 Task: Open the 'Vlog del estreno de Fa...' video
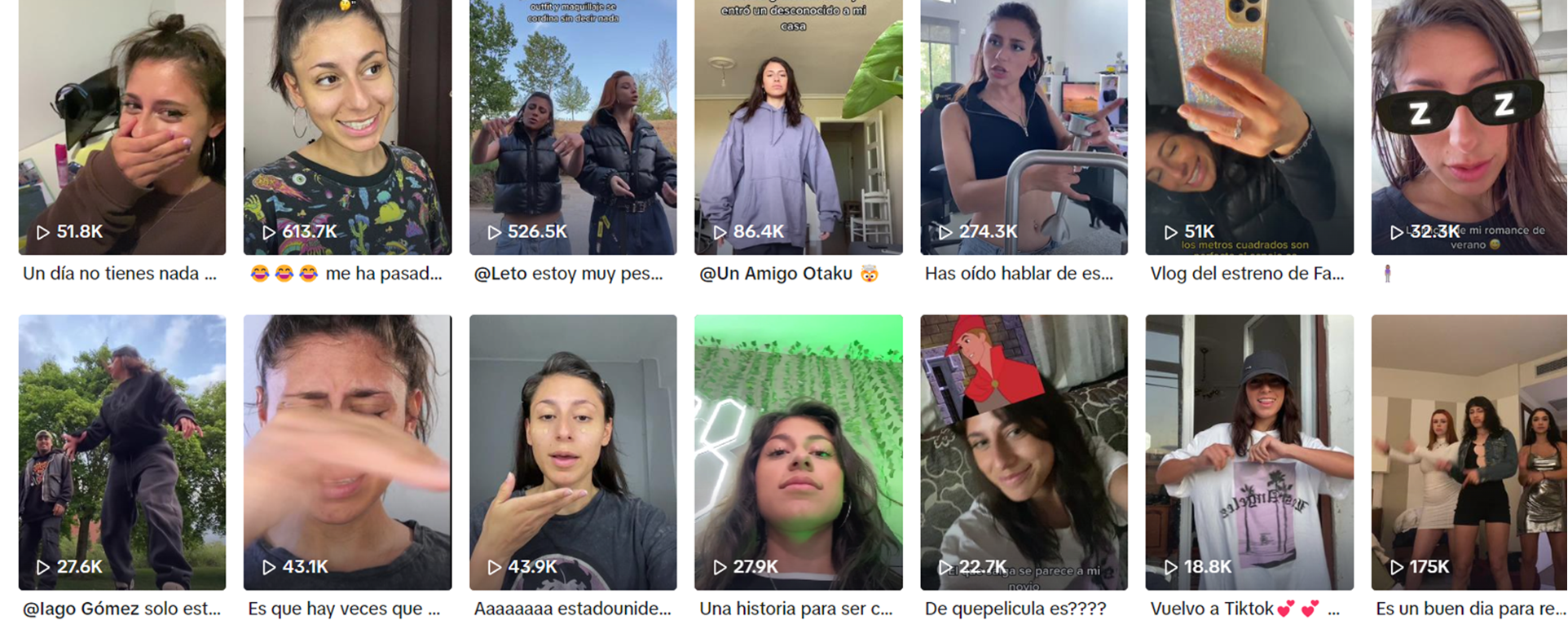click(x=1249, y=126)
